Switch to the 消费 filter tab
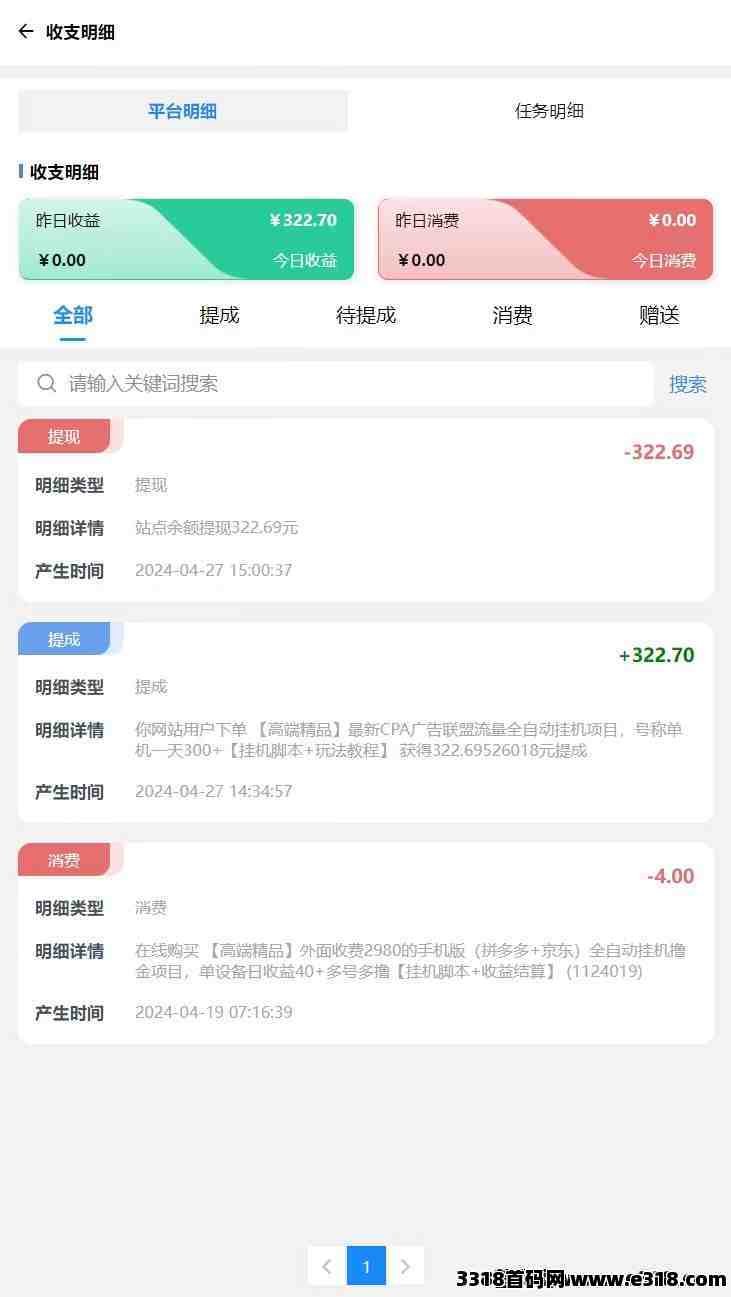 point(512,315)
